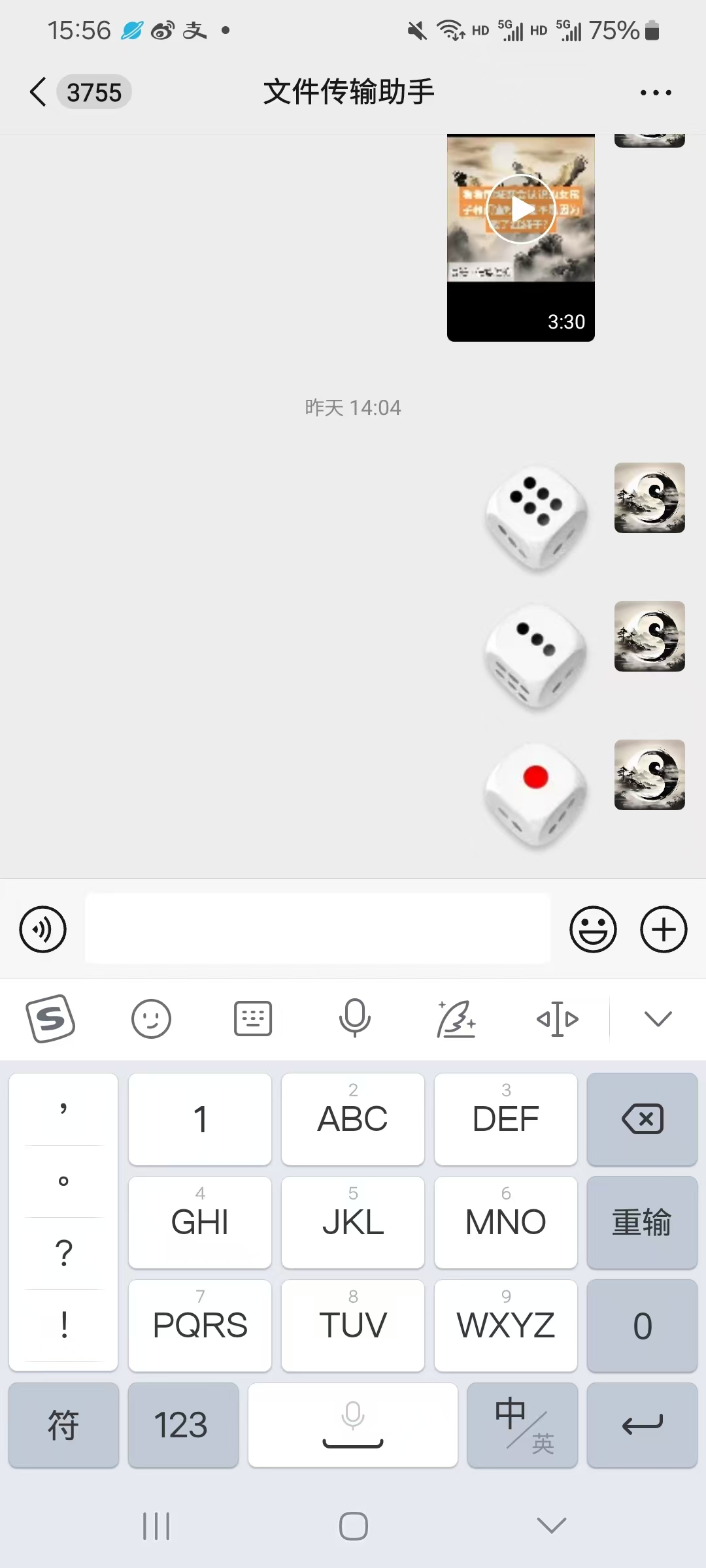706x1568 pixels.
Task: Open the emoji sticker panel
Action: coord(593,929)
